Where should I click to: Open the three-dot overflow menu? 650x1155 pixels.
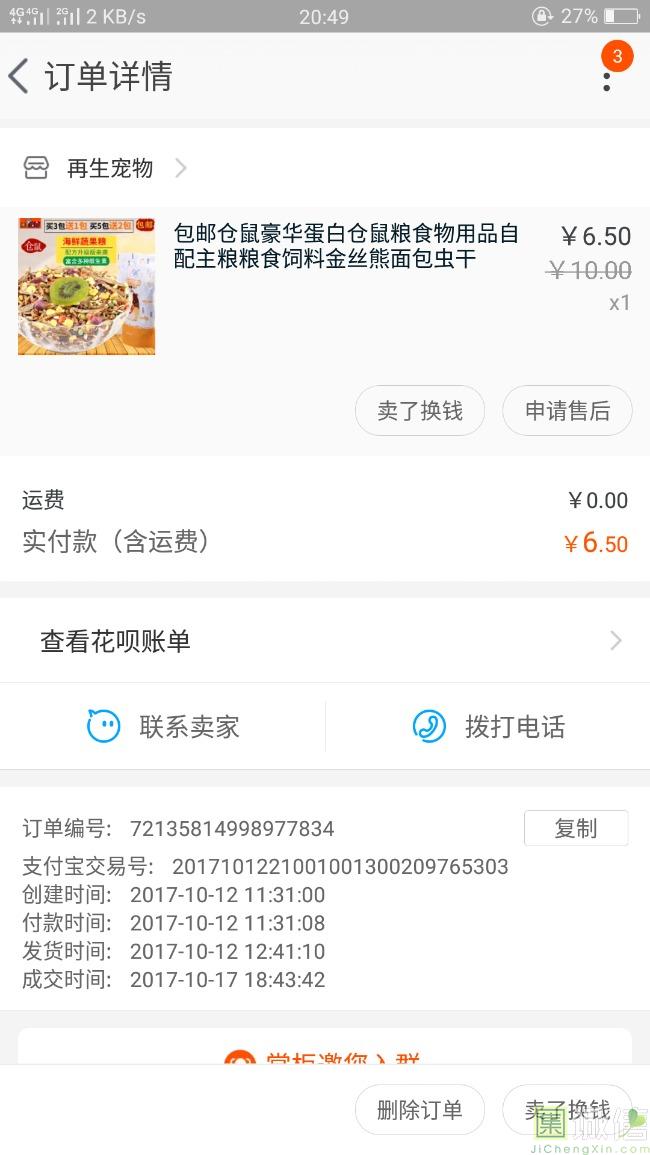click(x=606, y=76)
